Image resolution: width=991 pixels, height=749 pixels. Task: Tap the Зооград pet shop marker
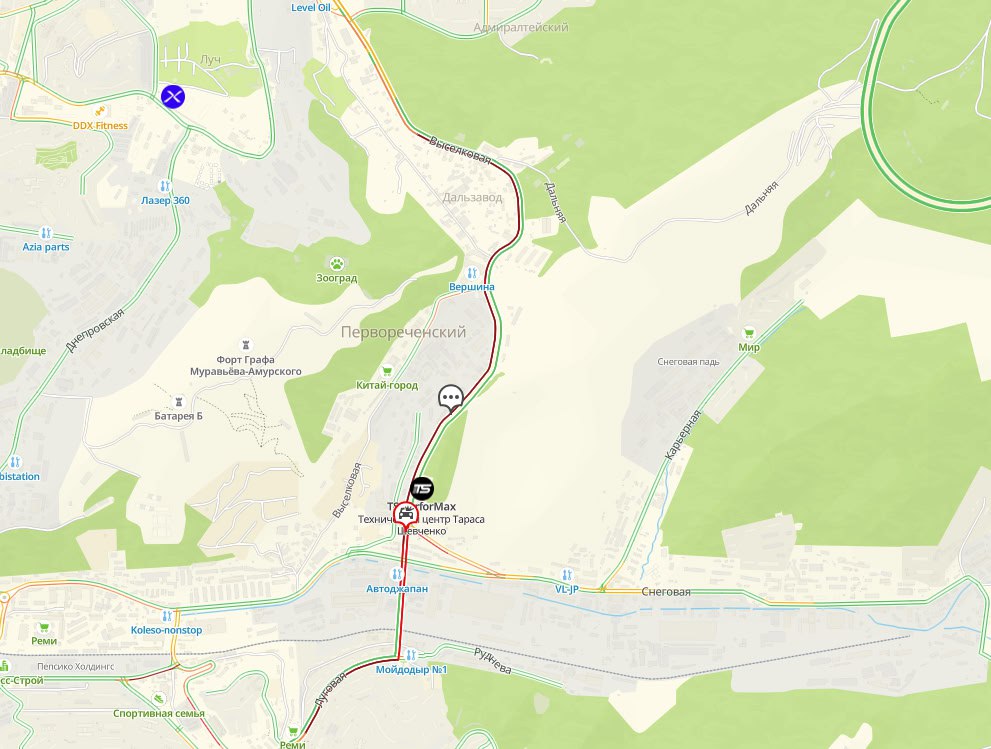click(337, 264)
